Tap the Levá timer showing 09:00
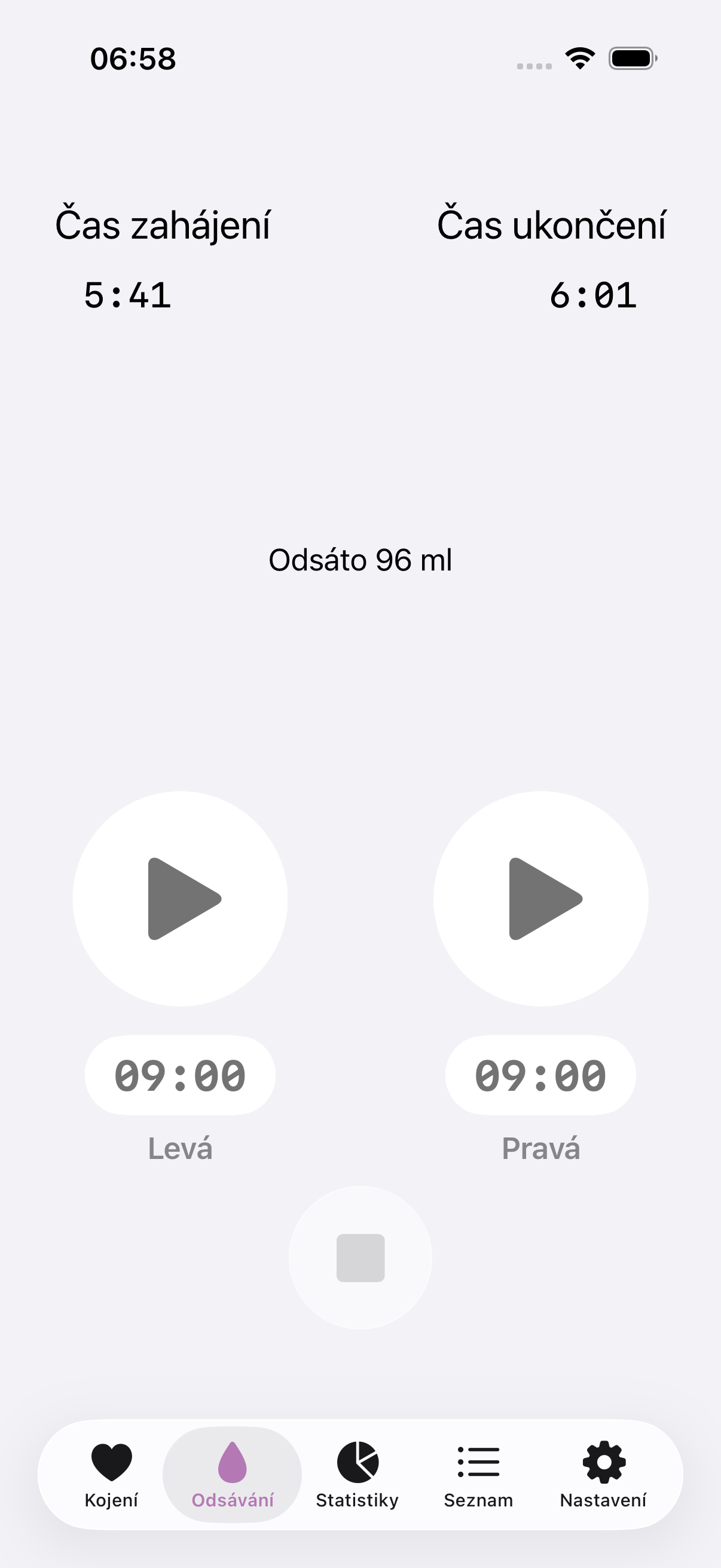 [x=180, y=1075]
